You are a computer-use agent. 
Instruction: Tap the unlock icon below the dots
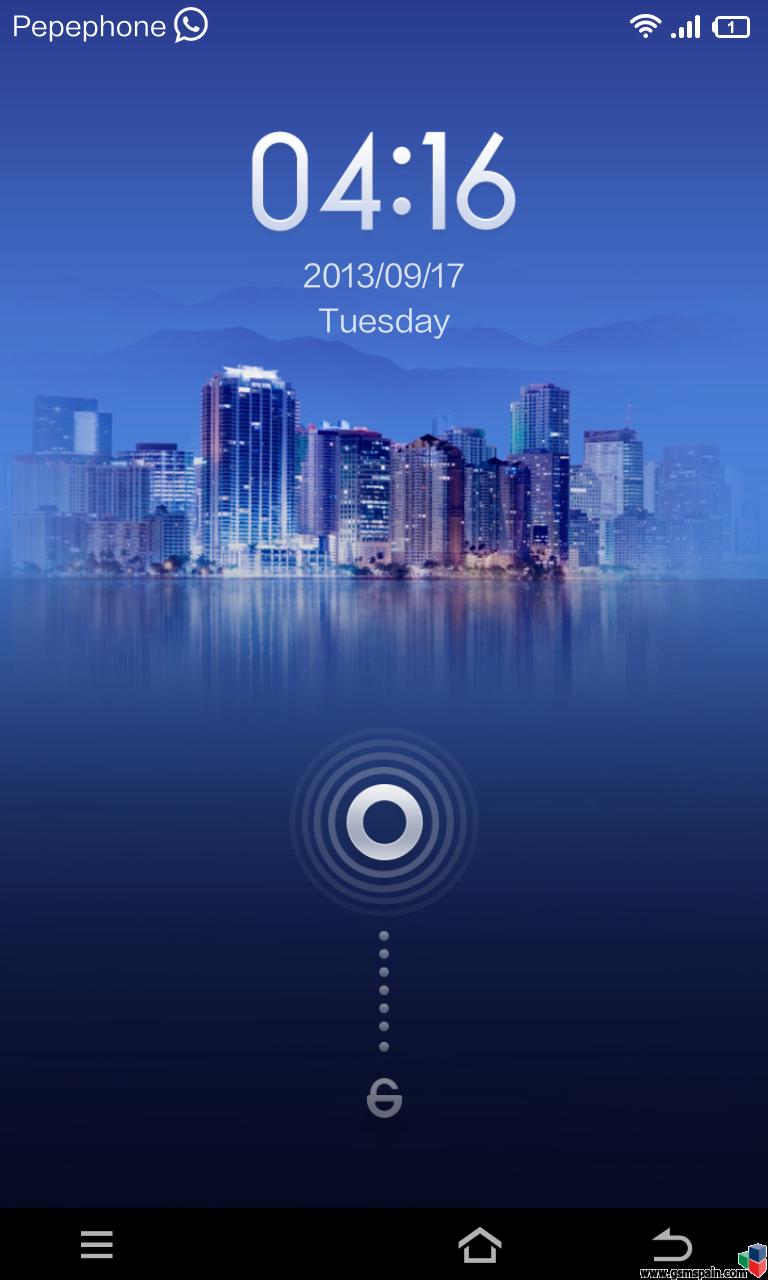384,1099
